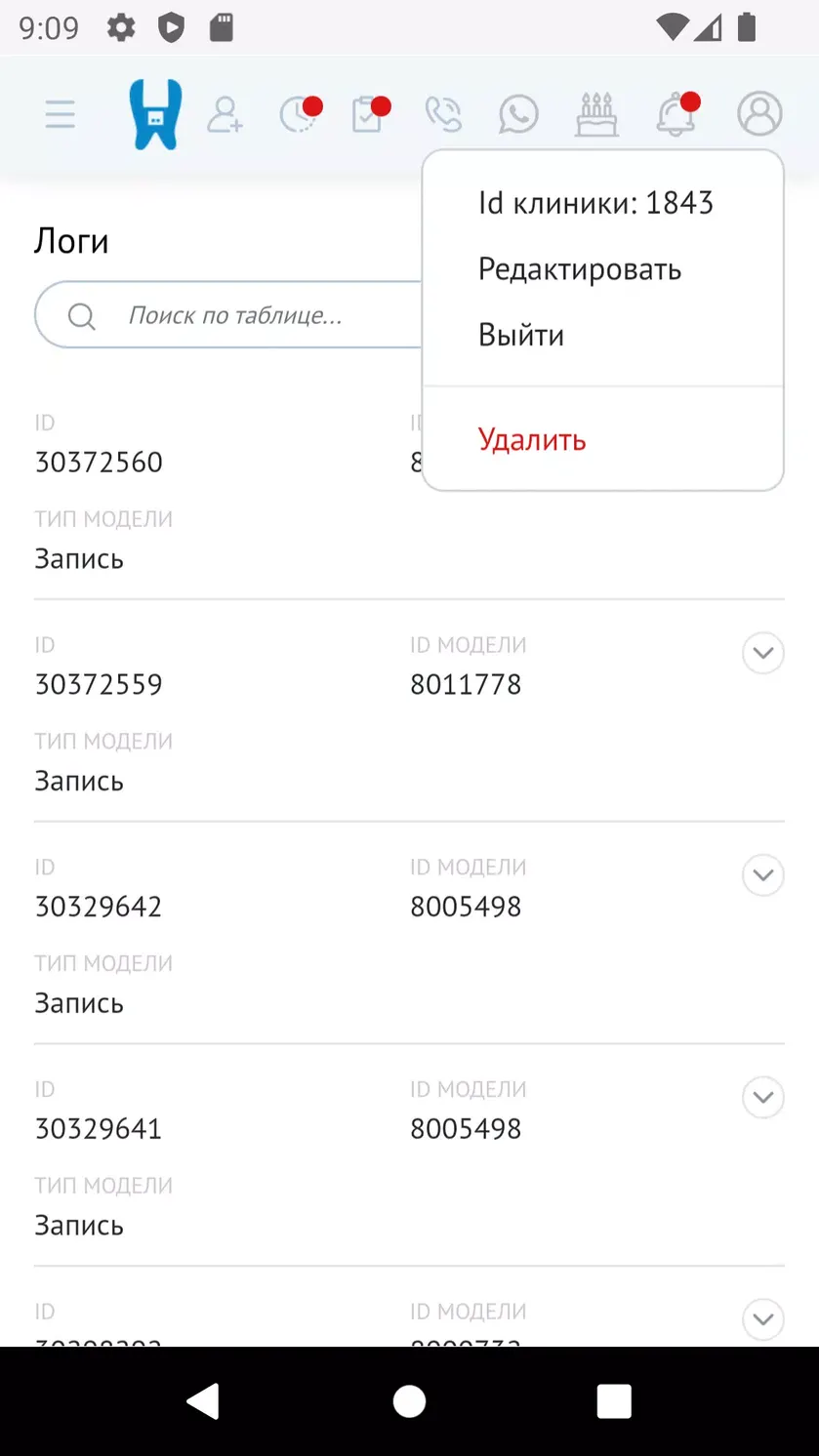The image size is (819, 1456).
Task: Open the WhatsApp icon
Action: pos(518,114)
